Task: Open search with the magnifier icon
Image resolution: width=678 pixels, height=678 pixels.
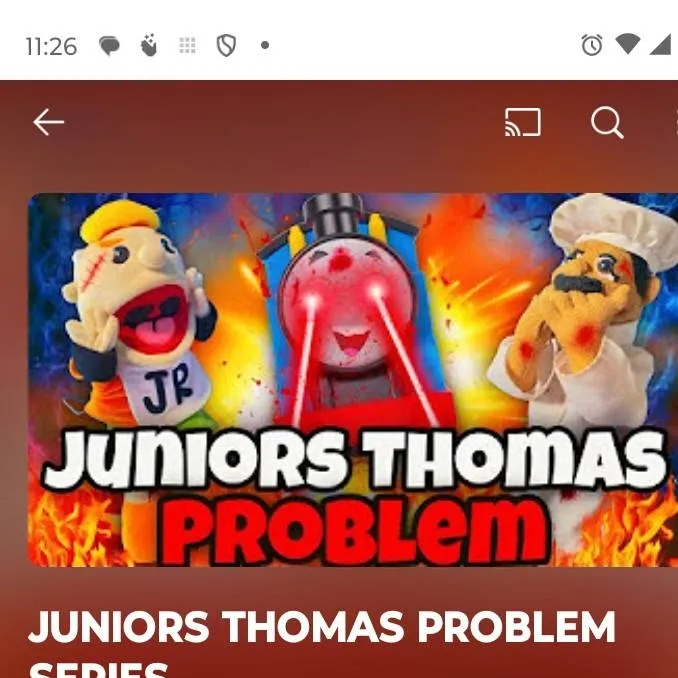Action: click(607, 123)
